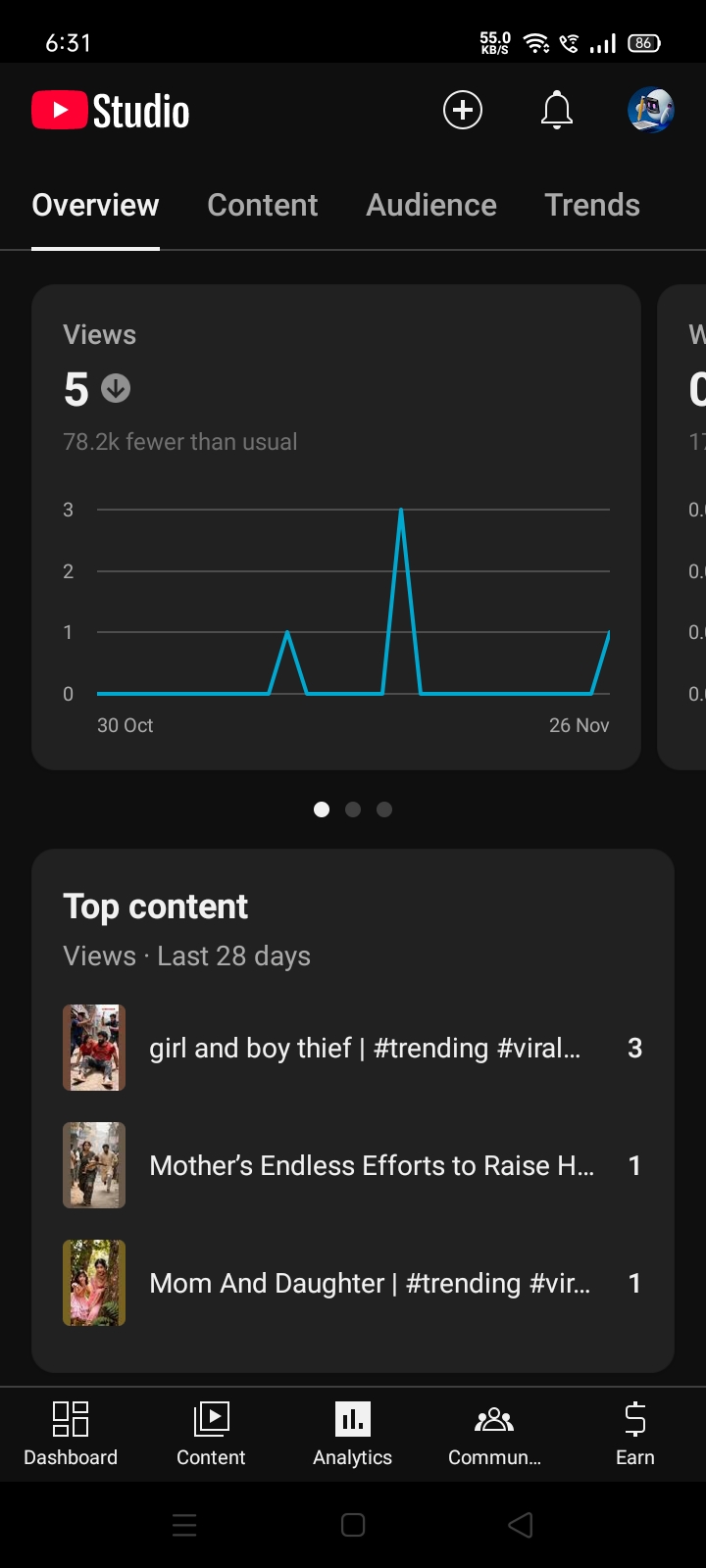706x1568 pixels.
Task: Tap the create plus icon
Action: coord(463,110)
